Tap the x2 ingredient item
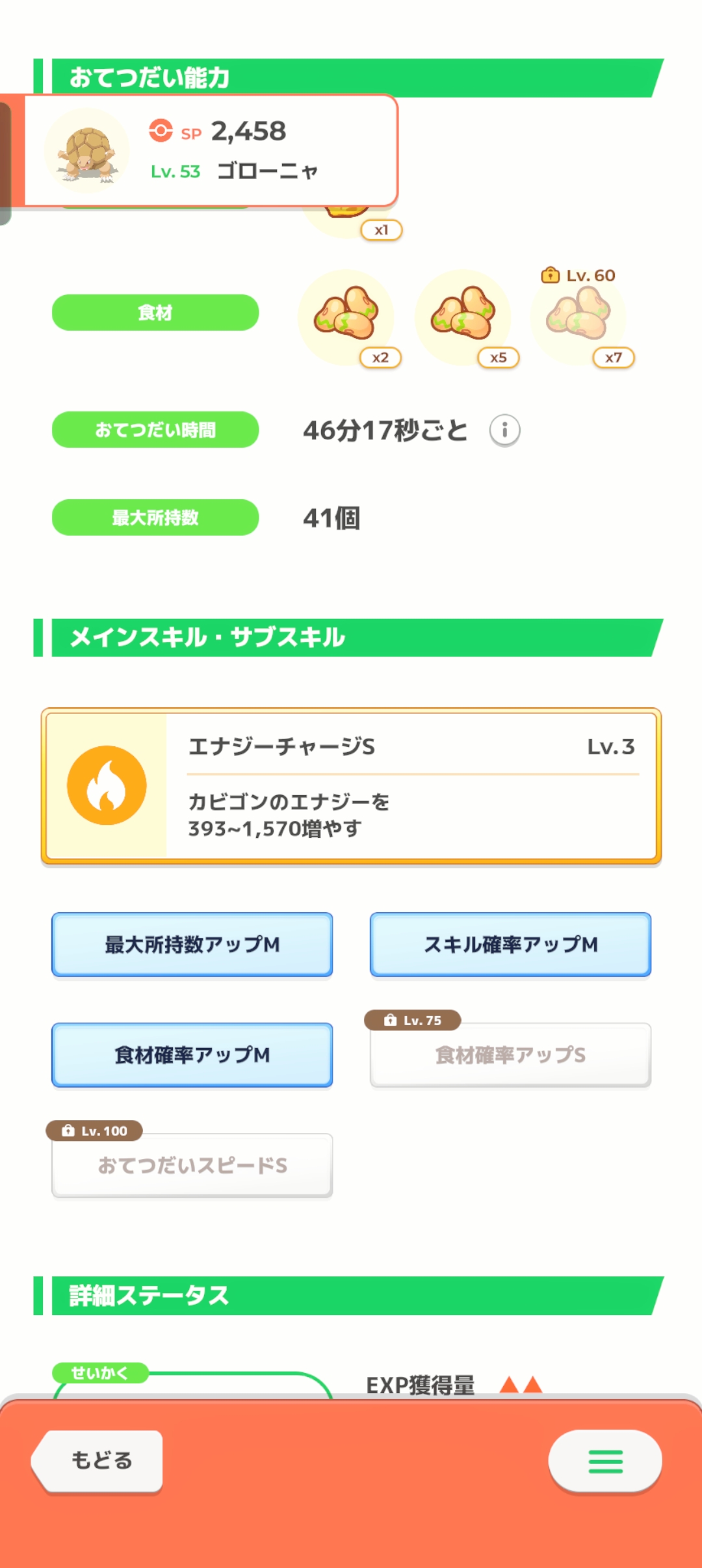The width and height of the screenshot is (702, 1568). [x=347, y=319]
